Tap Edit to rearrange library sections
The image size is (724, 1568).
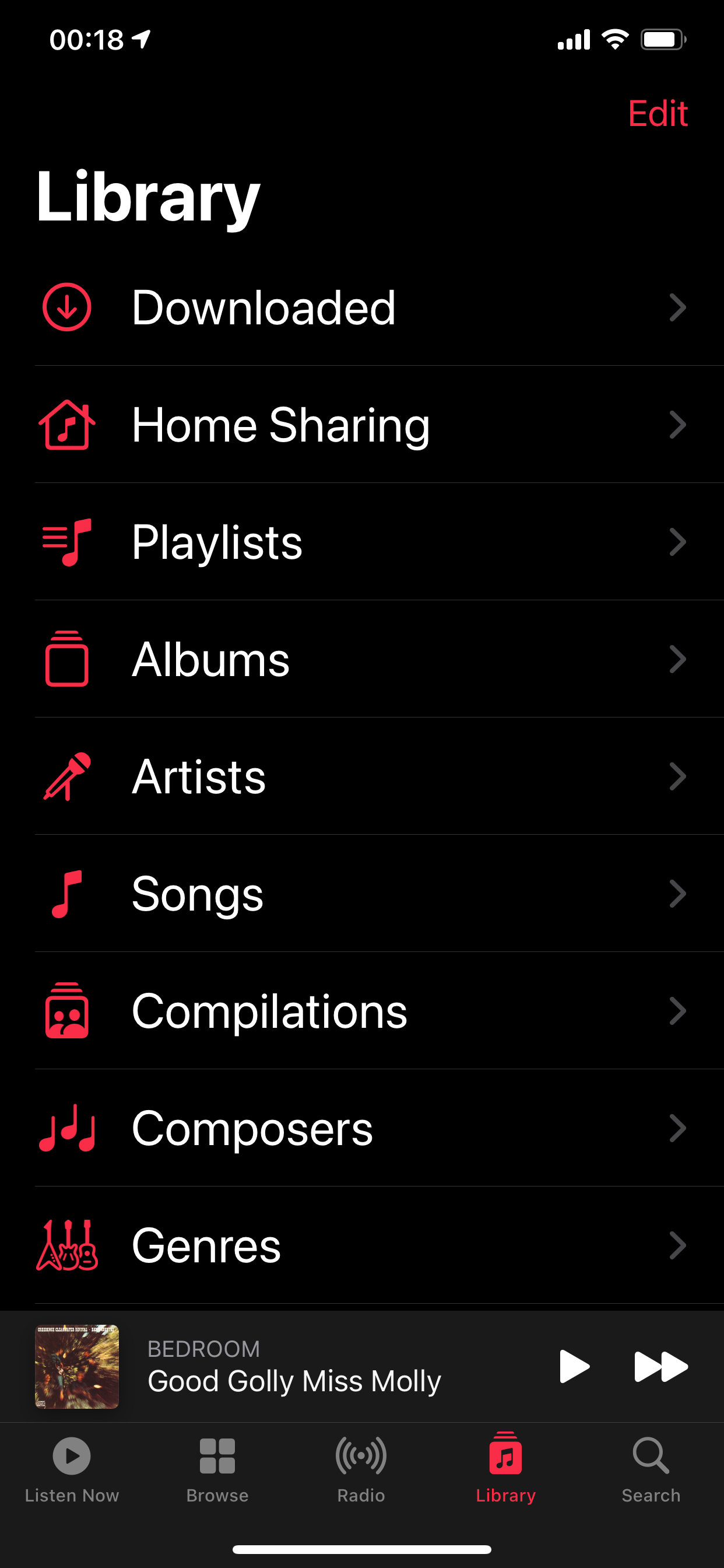(x=657, y=114)
